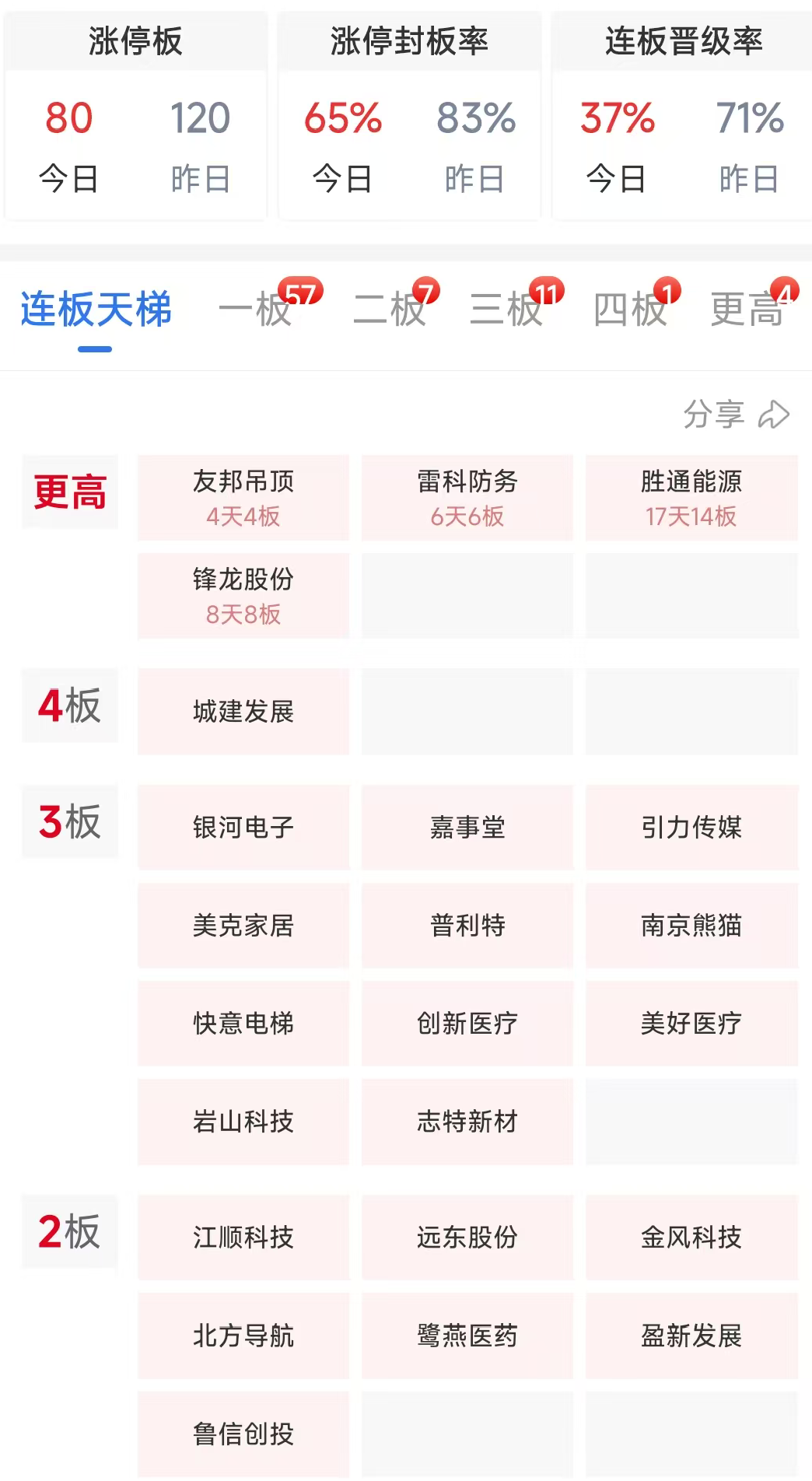Open stock 雷科防务
The width and height of the screenshot is (812, 1481).
467,498
